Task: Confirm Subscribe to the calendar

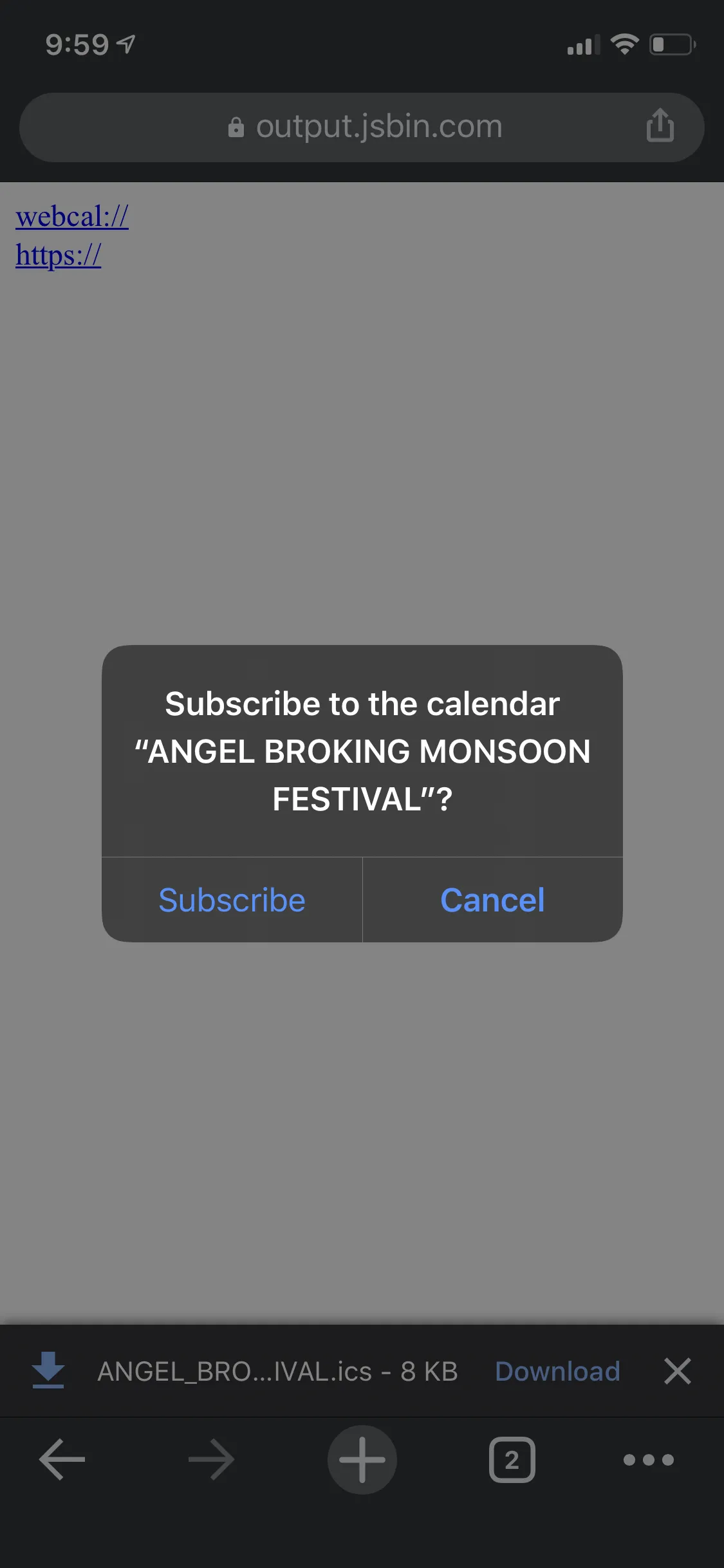Action: (x=232, y=899)
